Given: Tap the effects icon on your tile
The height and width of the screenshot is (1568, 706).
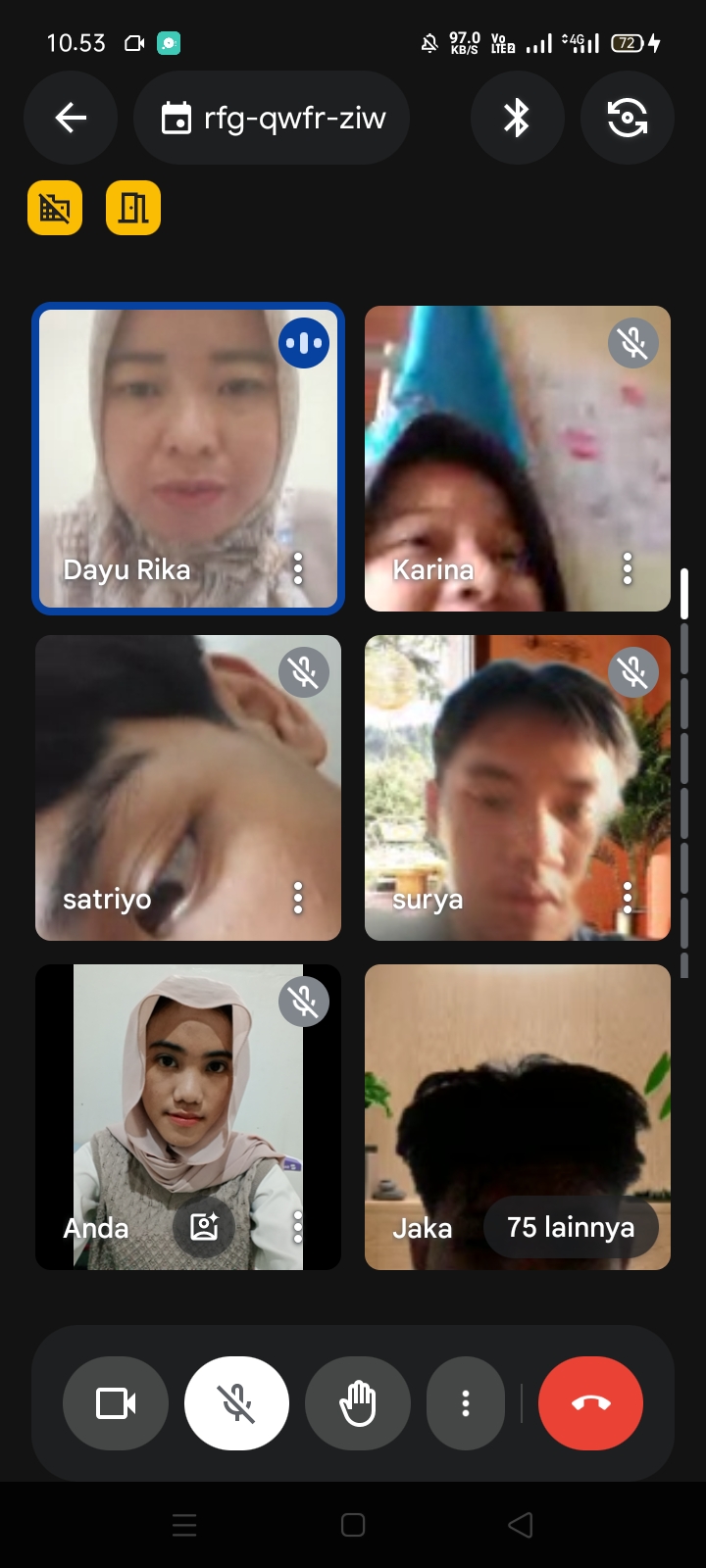Looking at the screenshot, I should point(204,1227).
